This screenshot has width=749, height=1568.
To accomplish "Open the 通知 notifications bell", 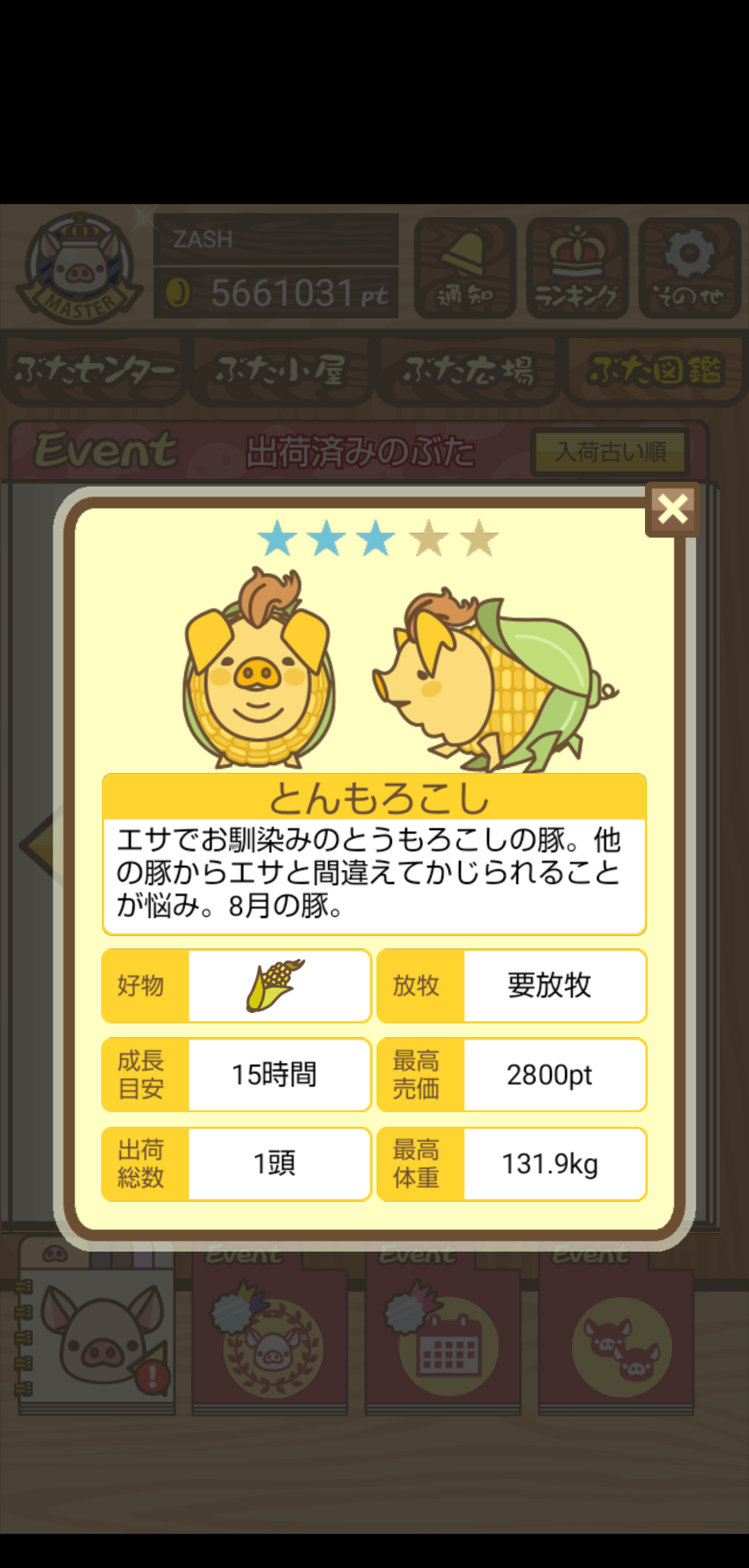I will (465, 268).
